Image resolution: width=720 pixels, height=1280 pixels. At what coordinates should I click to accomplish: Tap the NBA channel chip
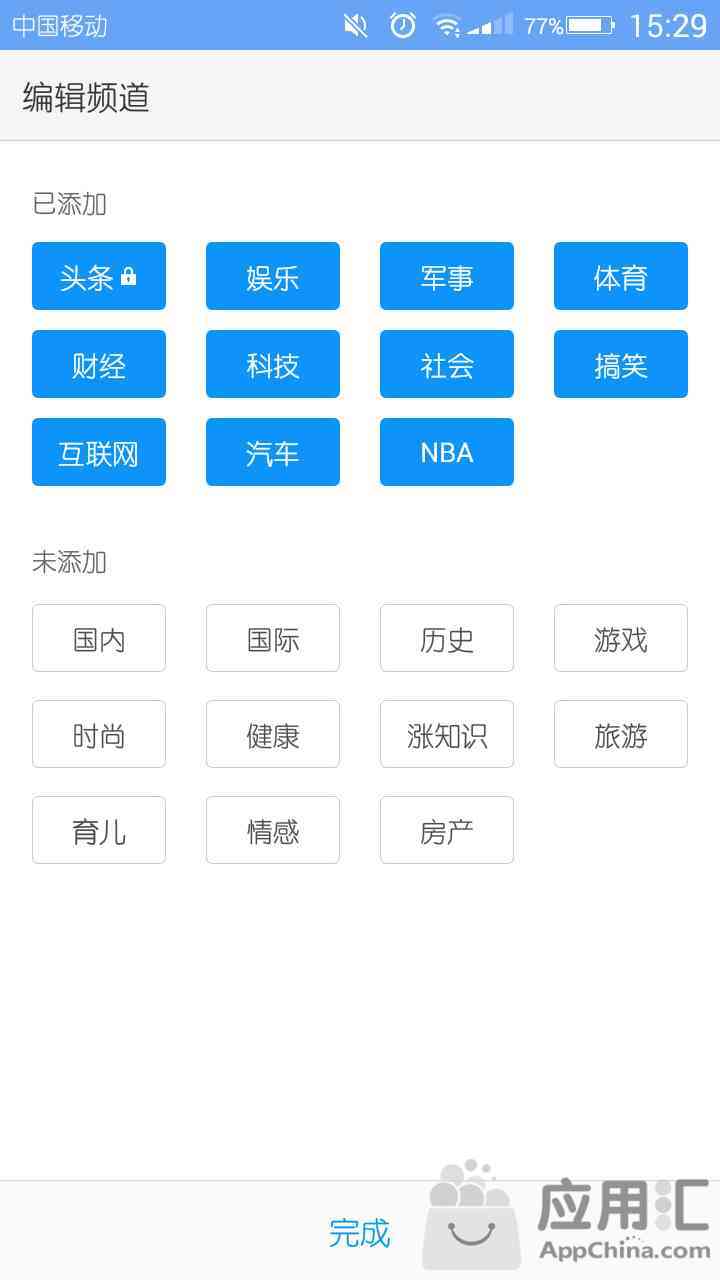coord(447,452)
